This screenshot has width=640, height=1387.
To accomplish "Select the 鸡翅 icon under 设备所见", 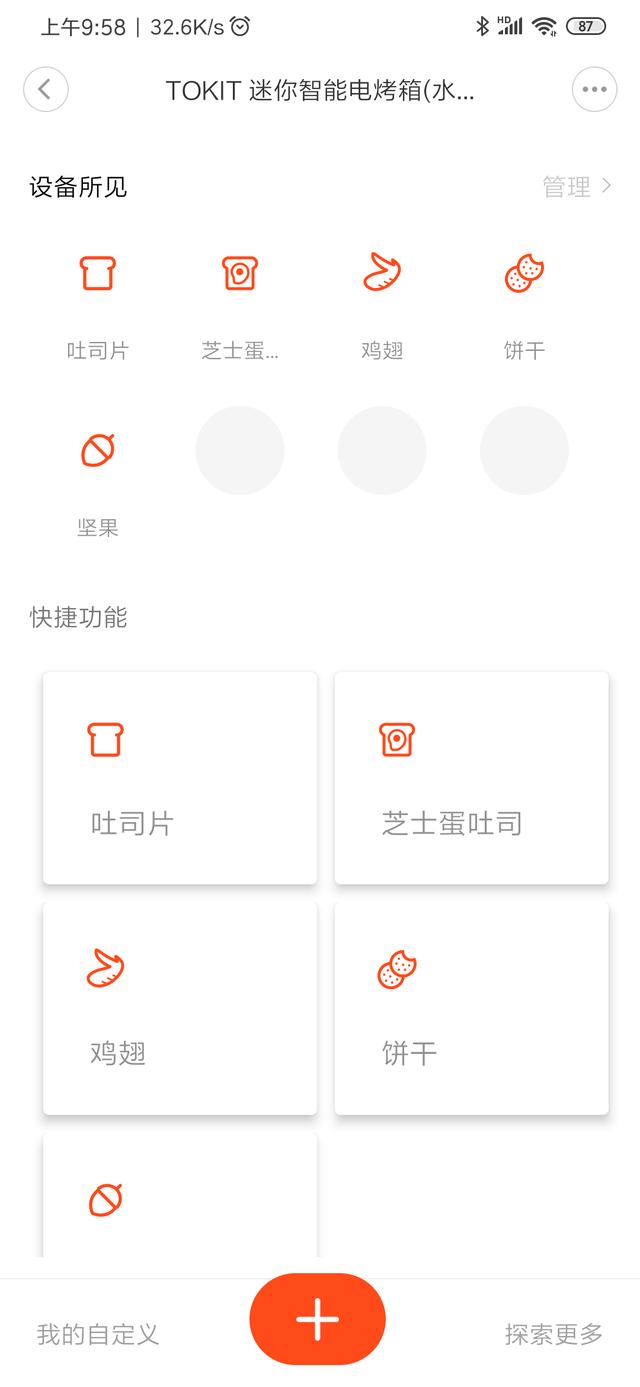I will pos(382,273).
